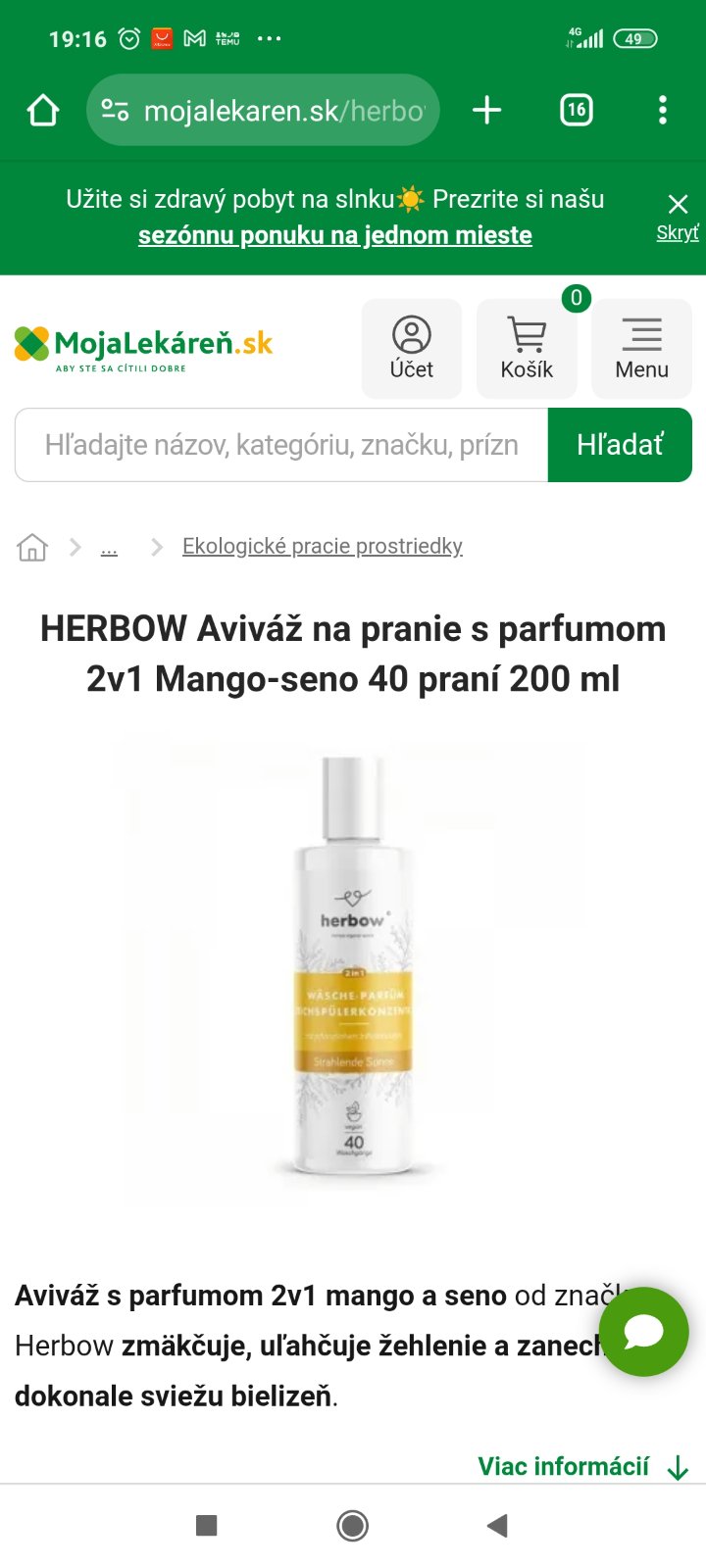The width and height of the screenshot is (706, 1568).
Task: Open the green chat bubble
Action: tap(643, 1332)
